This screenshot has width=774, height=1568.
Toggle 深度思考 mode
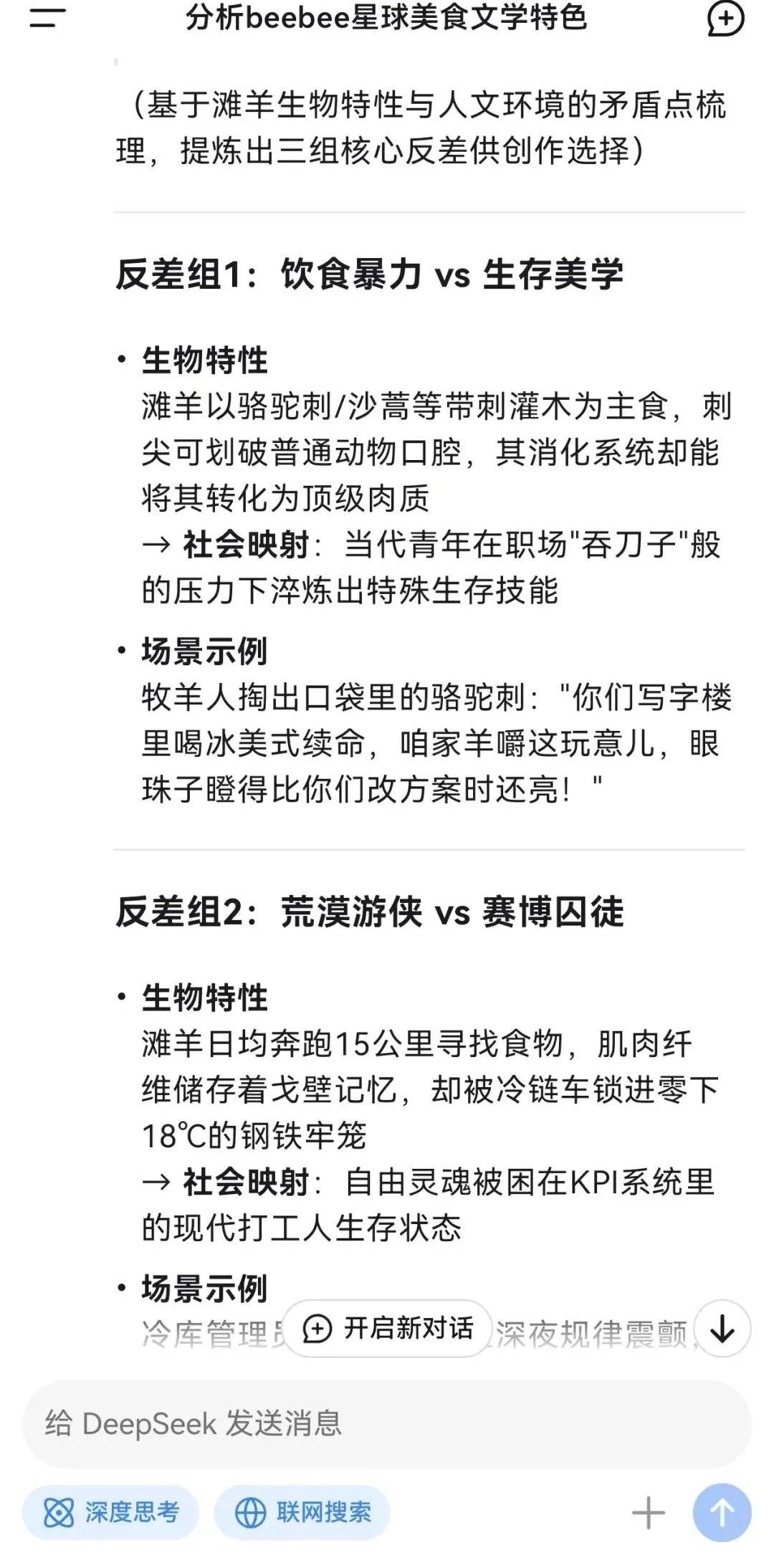point(110,1512)
